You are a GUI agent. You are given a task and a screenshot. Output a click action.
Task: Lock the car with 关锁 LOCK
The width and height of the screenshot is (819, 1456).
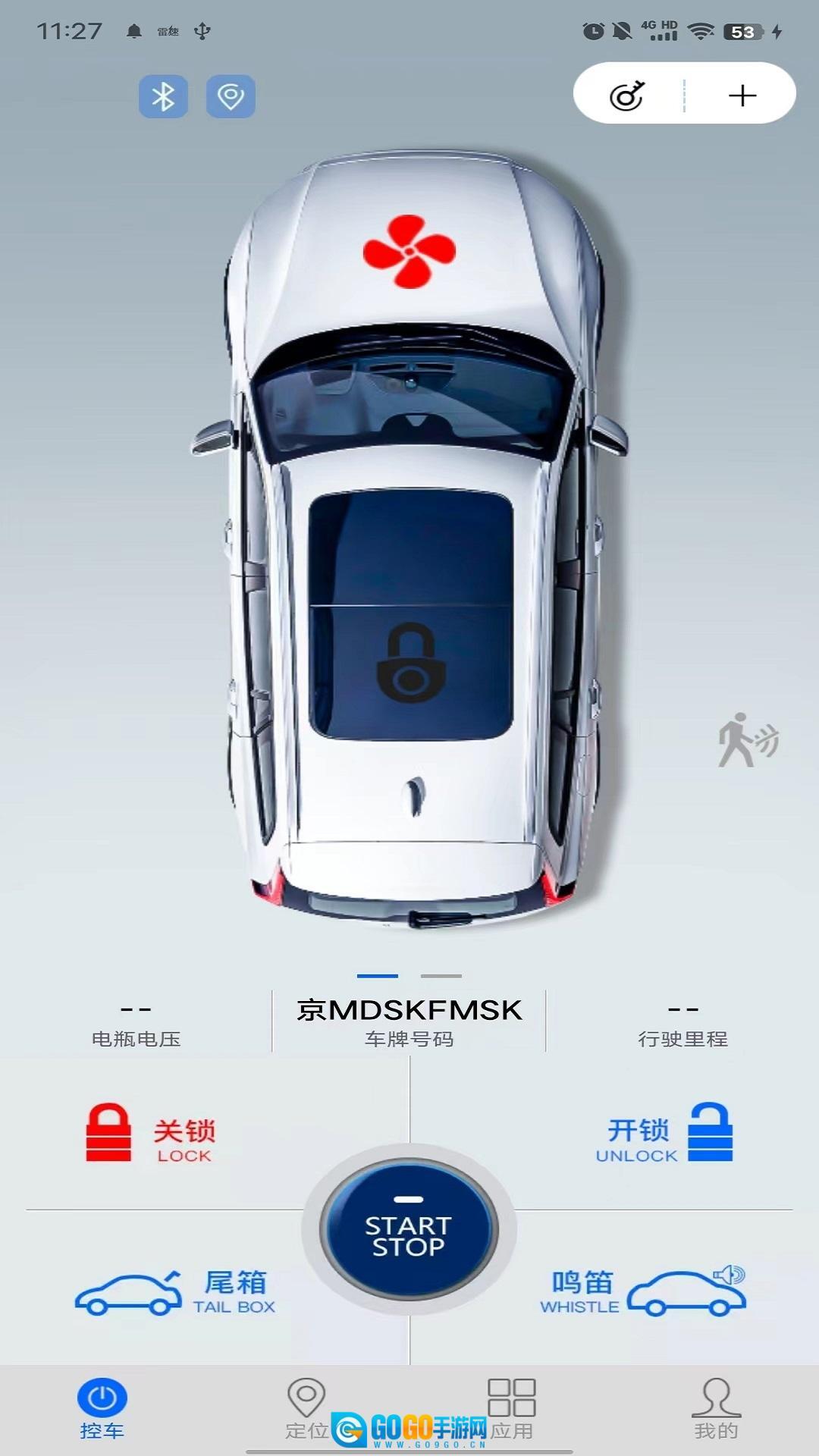(x=152, y=1134)
